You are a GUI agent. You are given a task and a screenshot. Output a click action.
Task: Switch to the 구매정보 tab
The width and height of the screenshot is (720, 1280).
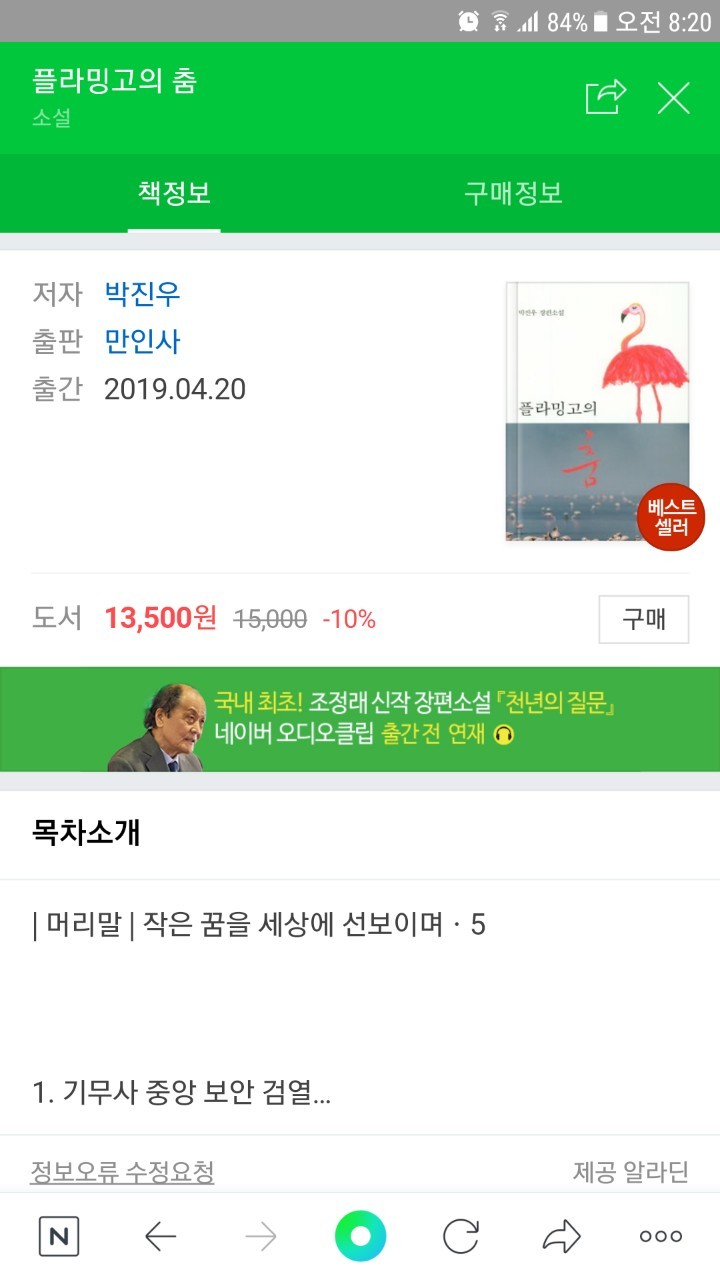click(513, 193)
